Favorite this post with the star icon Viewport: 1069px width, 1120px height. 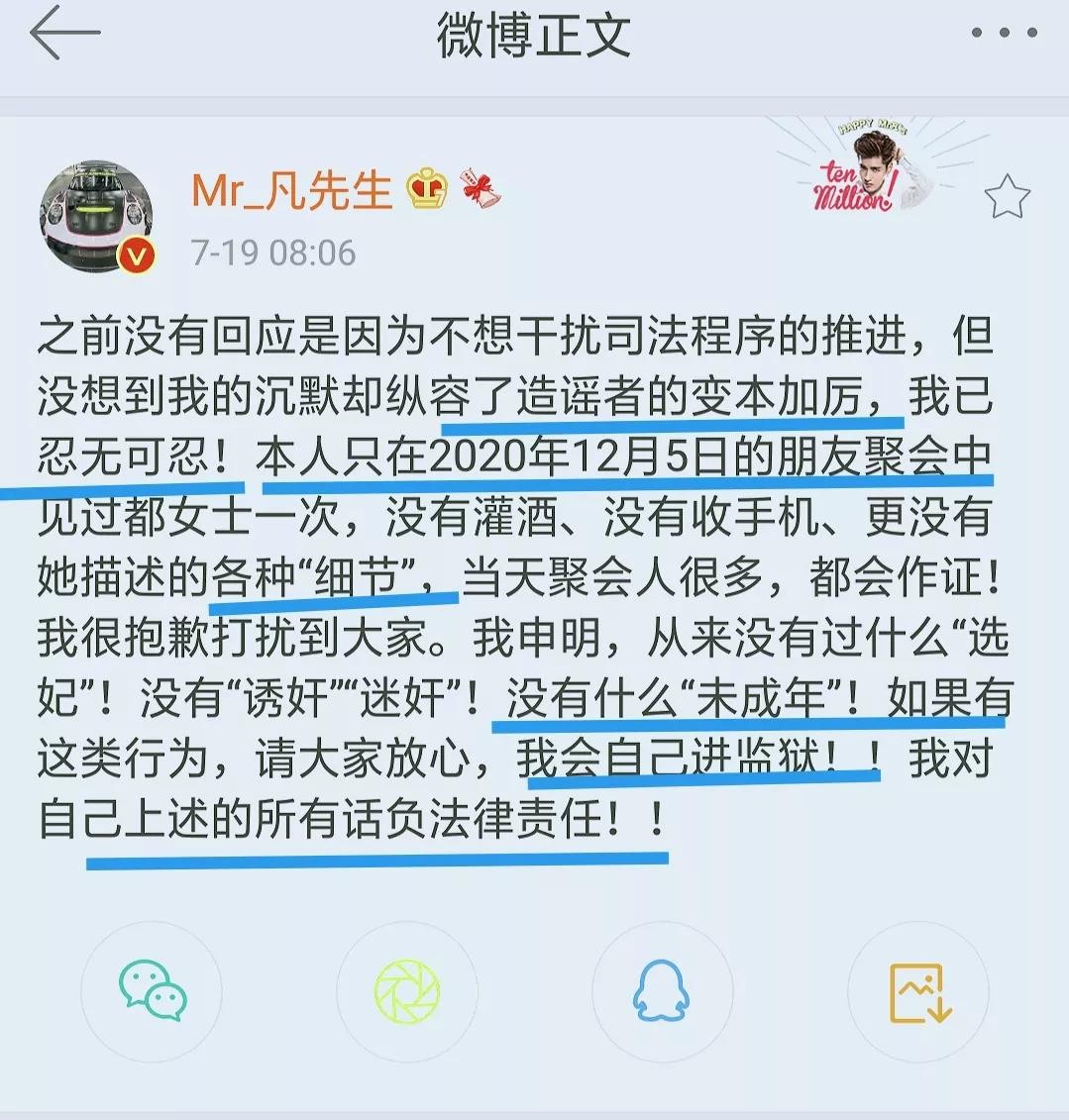(x=1007, y=197)
